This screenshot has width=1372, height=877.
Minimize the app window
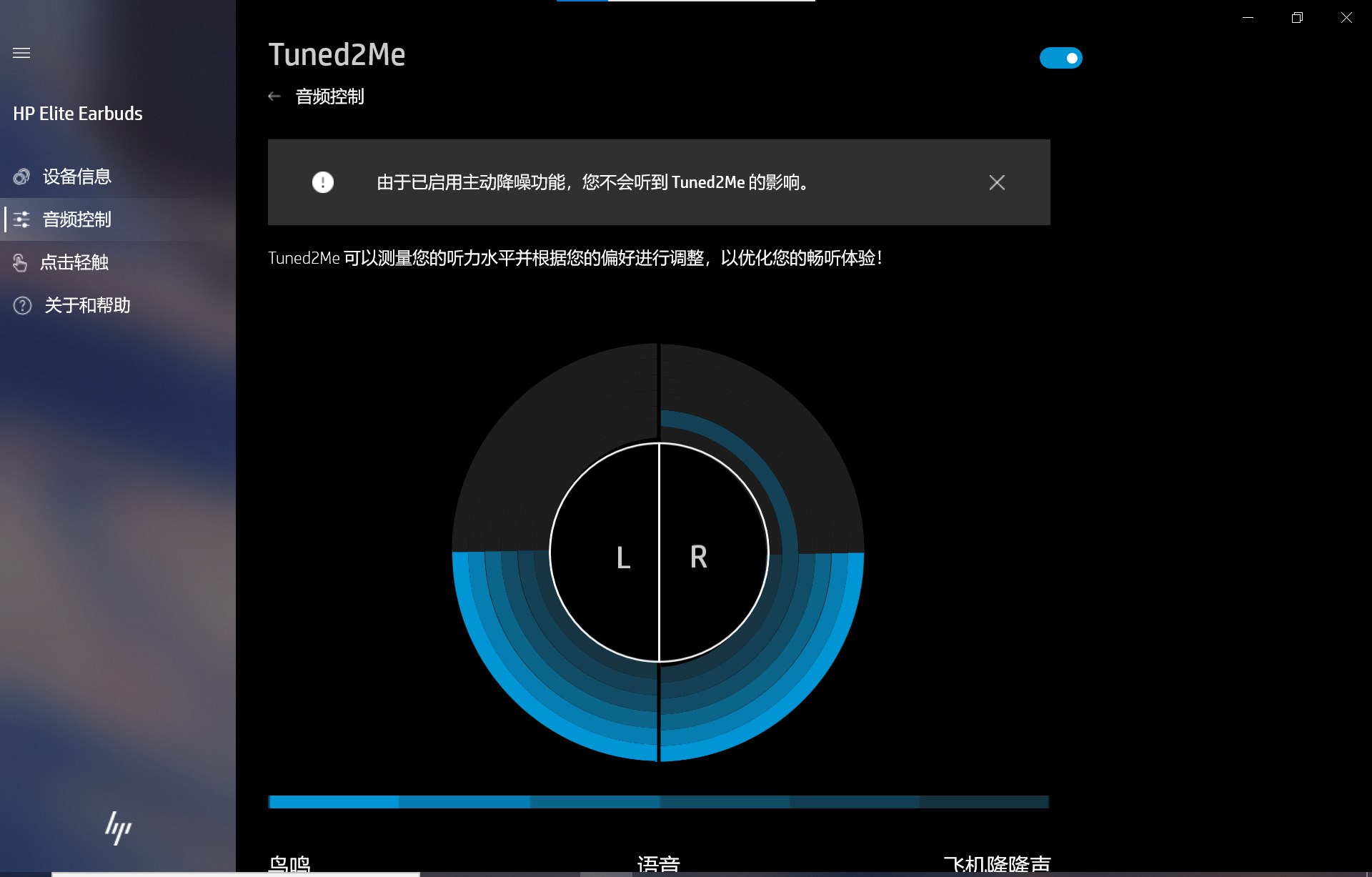[x=1248, y=18]
